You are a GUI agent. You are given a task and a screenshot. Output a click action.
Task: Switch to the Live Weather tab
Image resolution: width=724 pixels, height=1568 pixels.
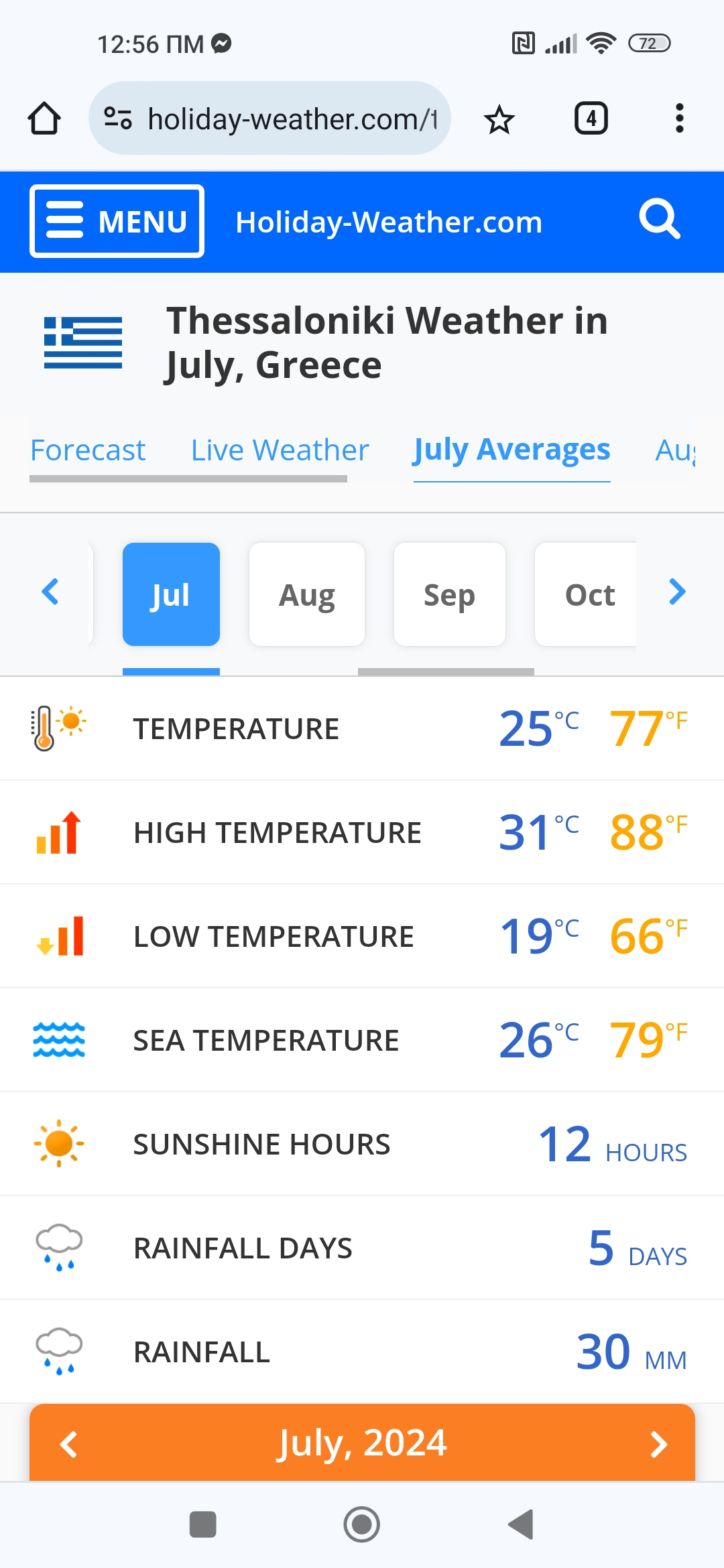[x=280, y=450]
